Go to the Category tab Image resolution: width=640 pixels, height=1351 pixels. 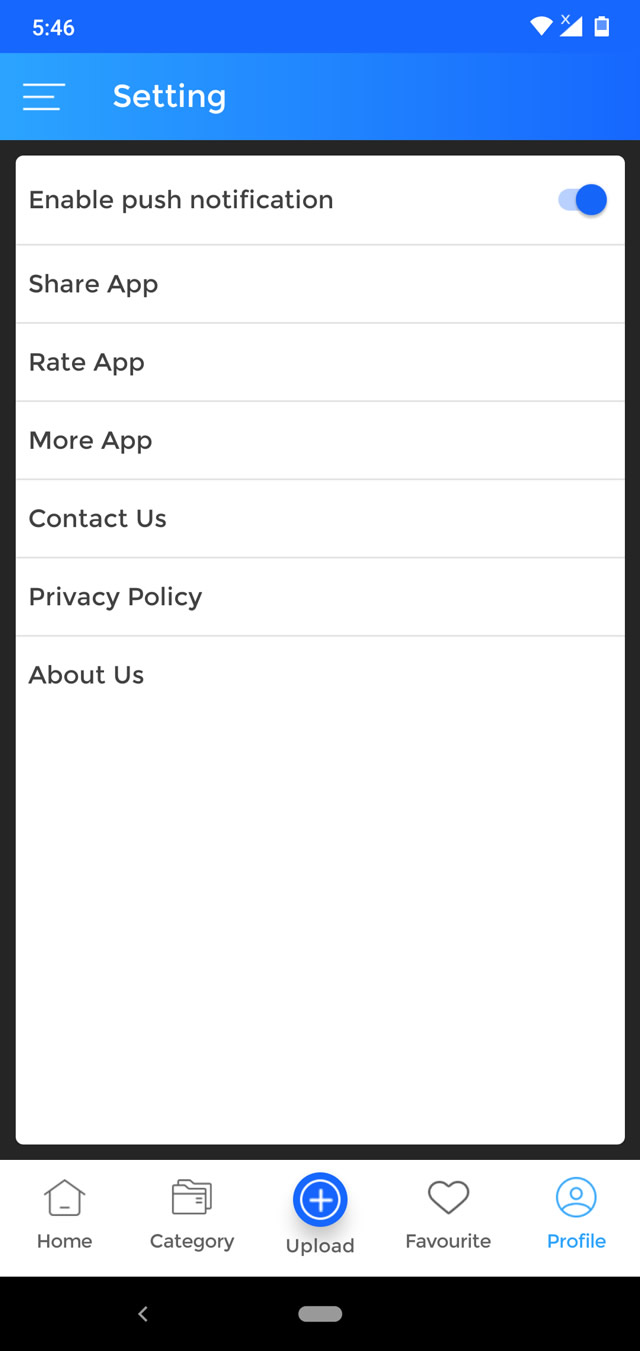[192, 1215]
